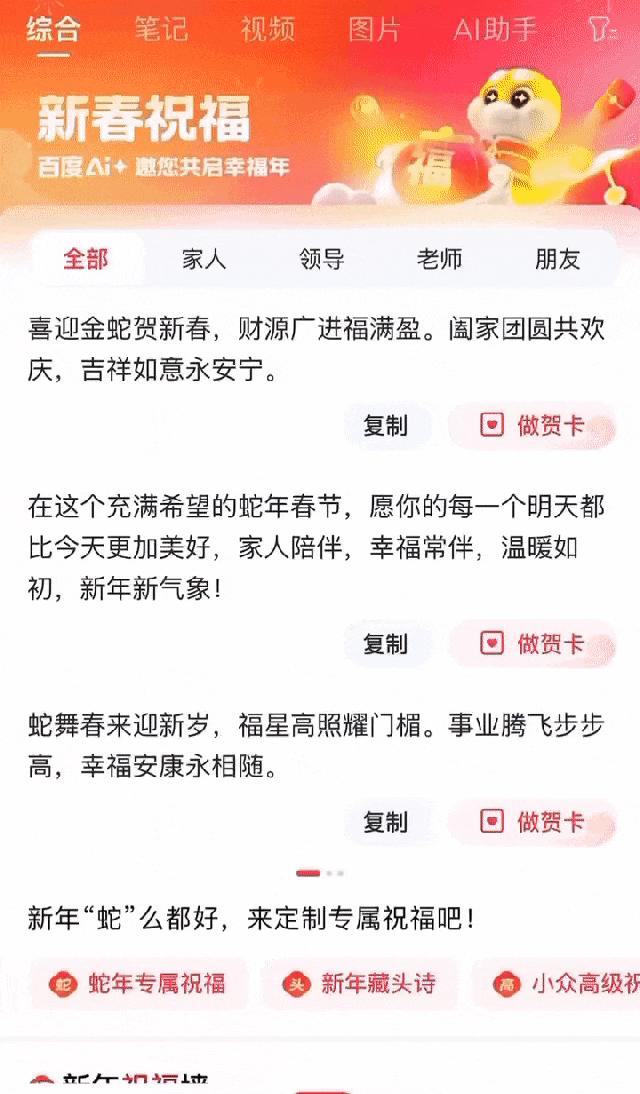Make a card for the 蛇年春节 blessing
The image size is (640, 1094).
[x=533, y=644]
